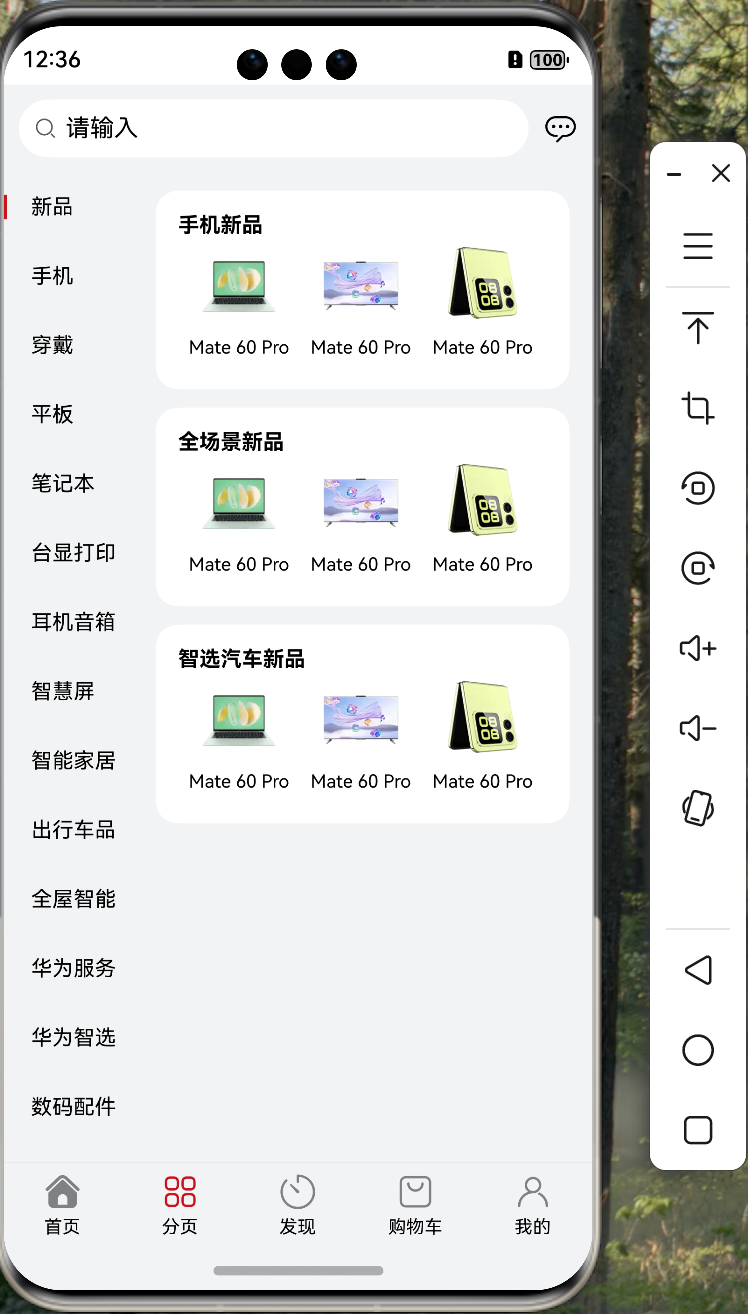Go to the 耳机音箱 category
Image resolution: width=748 pixels, height=1314 pixels.
73,622
